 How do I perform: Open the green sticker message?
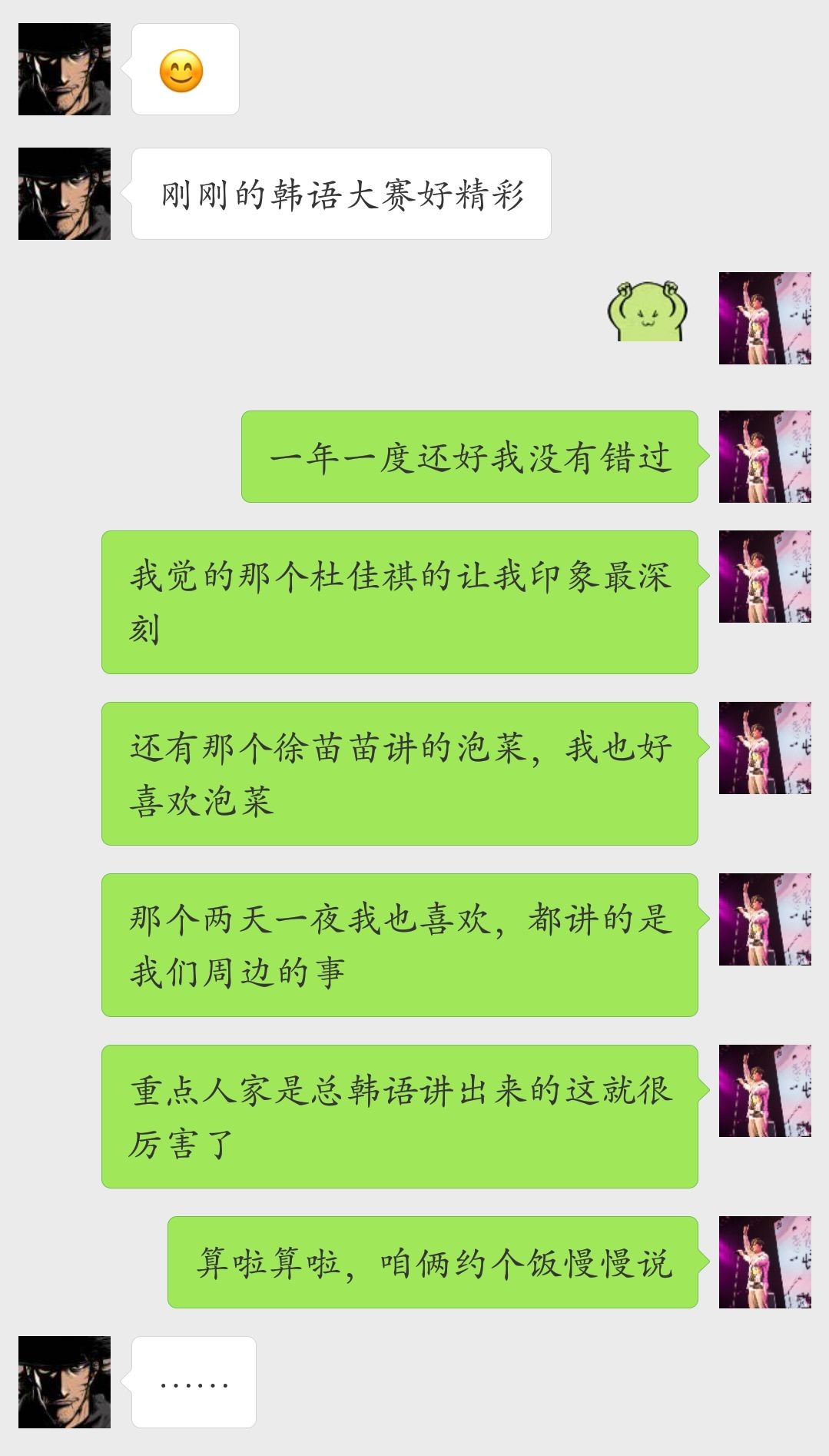[647, 311]
